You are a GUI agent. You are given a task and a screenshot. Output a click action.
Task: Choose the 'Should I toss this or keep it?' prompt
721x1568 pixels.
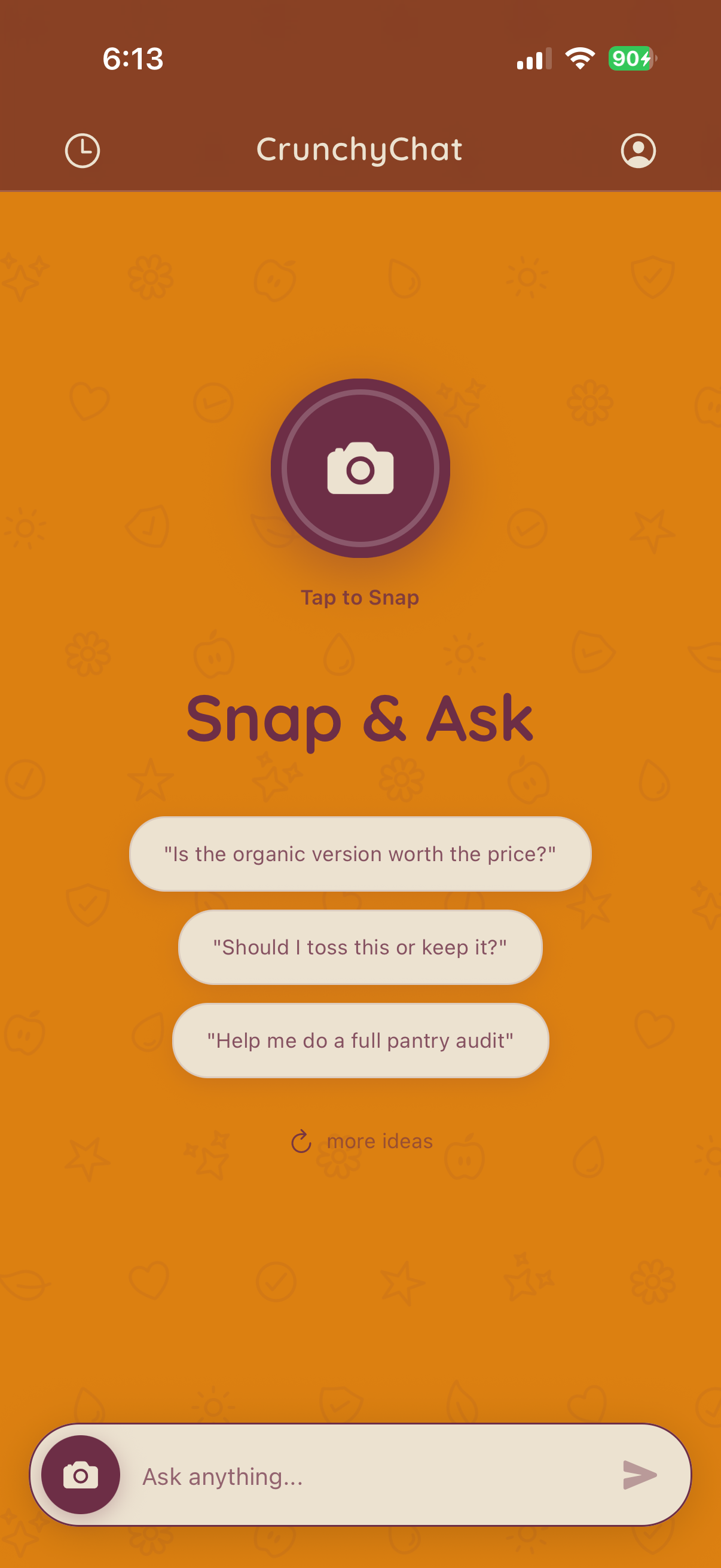pos(360,947)
